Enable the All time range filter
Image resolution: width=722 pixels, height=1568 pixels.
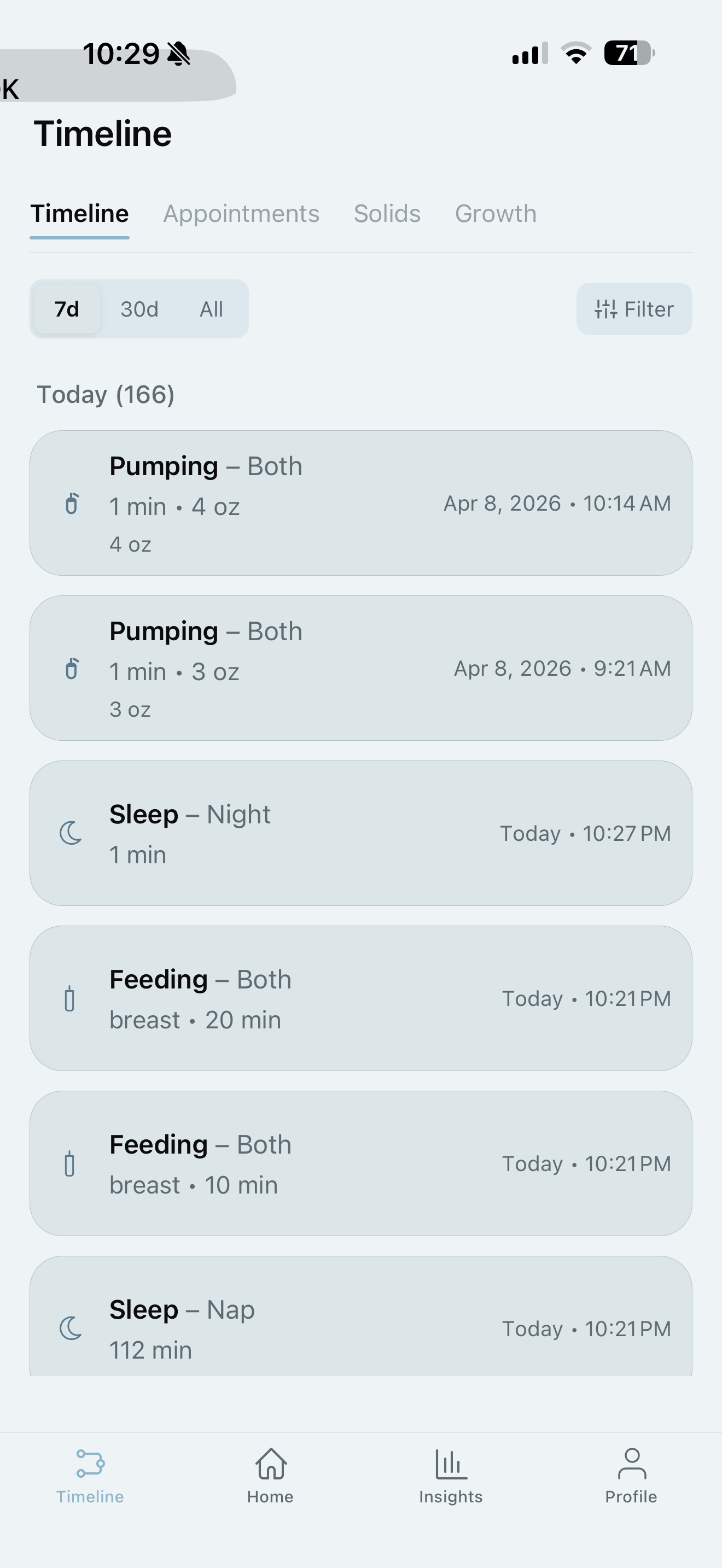click(211, 308)
